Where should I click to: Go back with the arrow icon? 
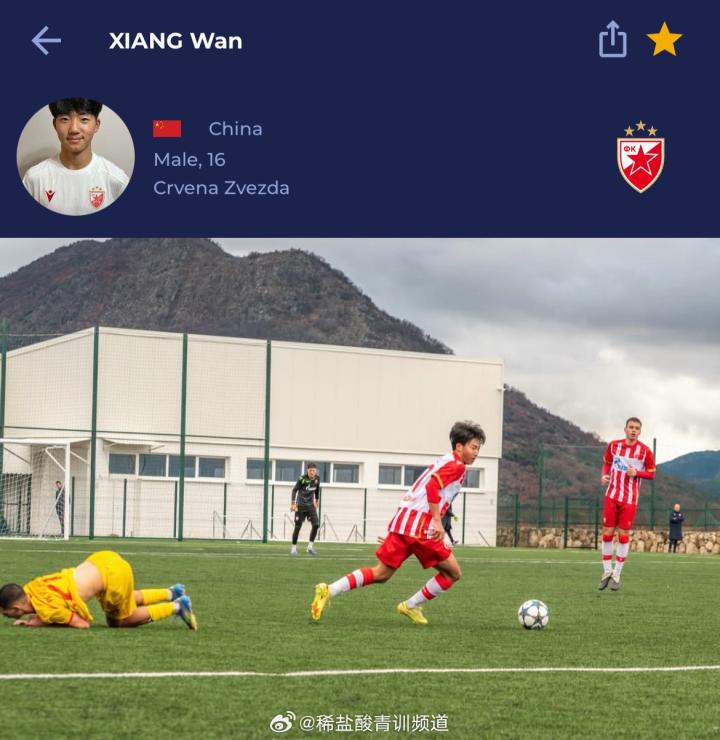coord(46,41)
